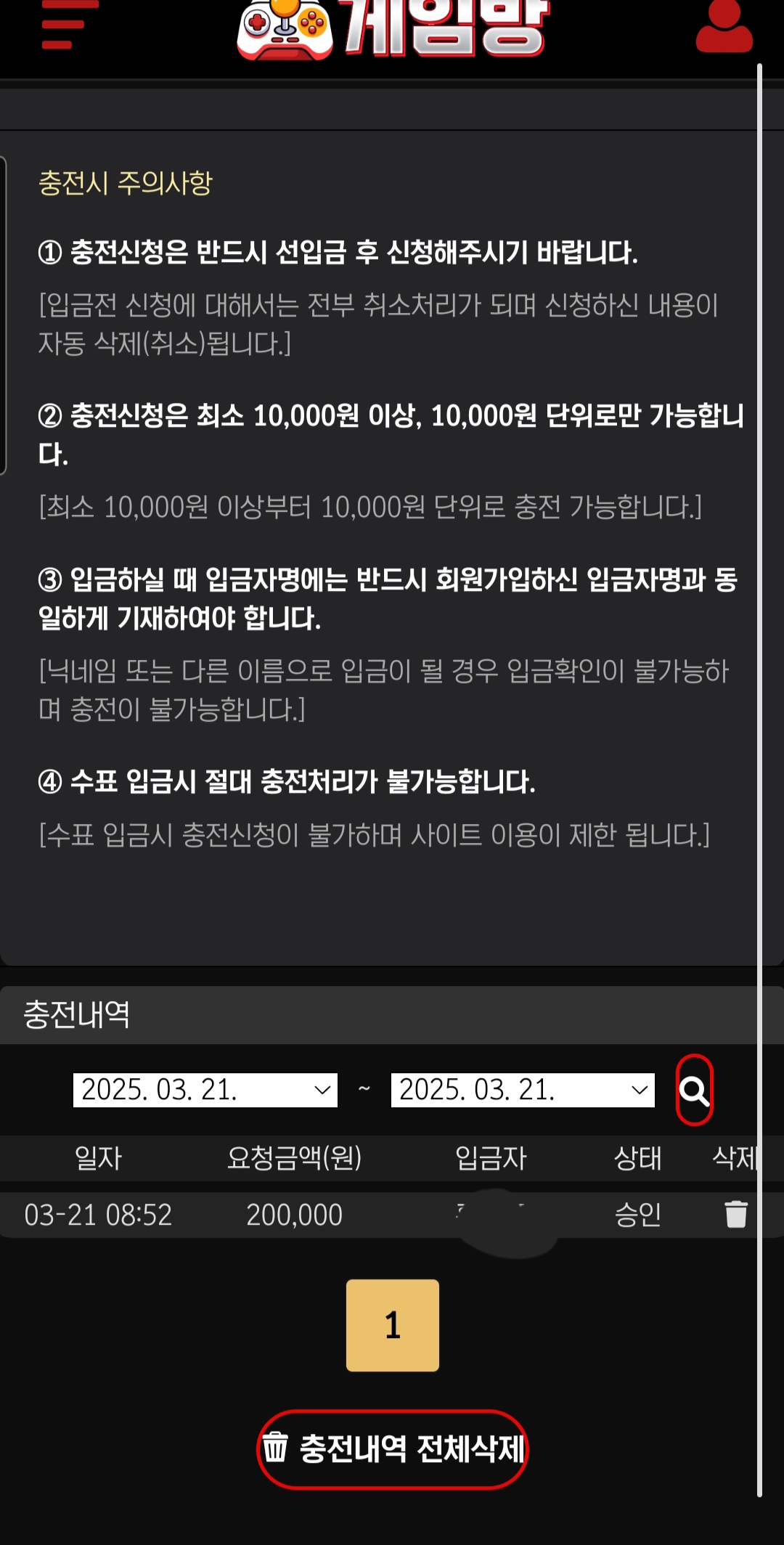Delete the 03-21 08:52 charge record

[735, 1214]
